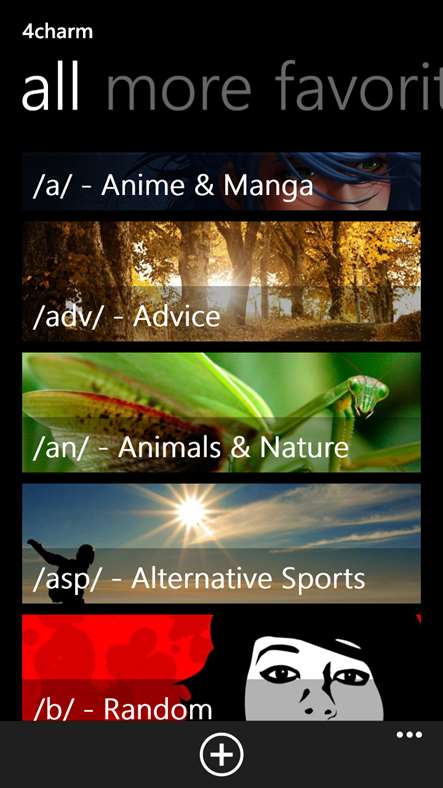Tap the add plus button
The height and width of the screenshot is (788, 443).
click(222, 754)
